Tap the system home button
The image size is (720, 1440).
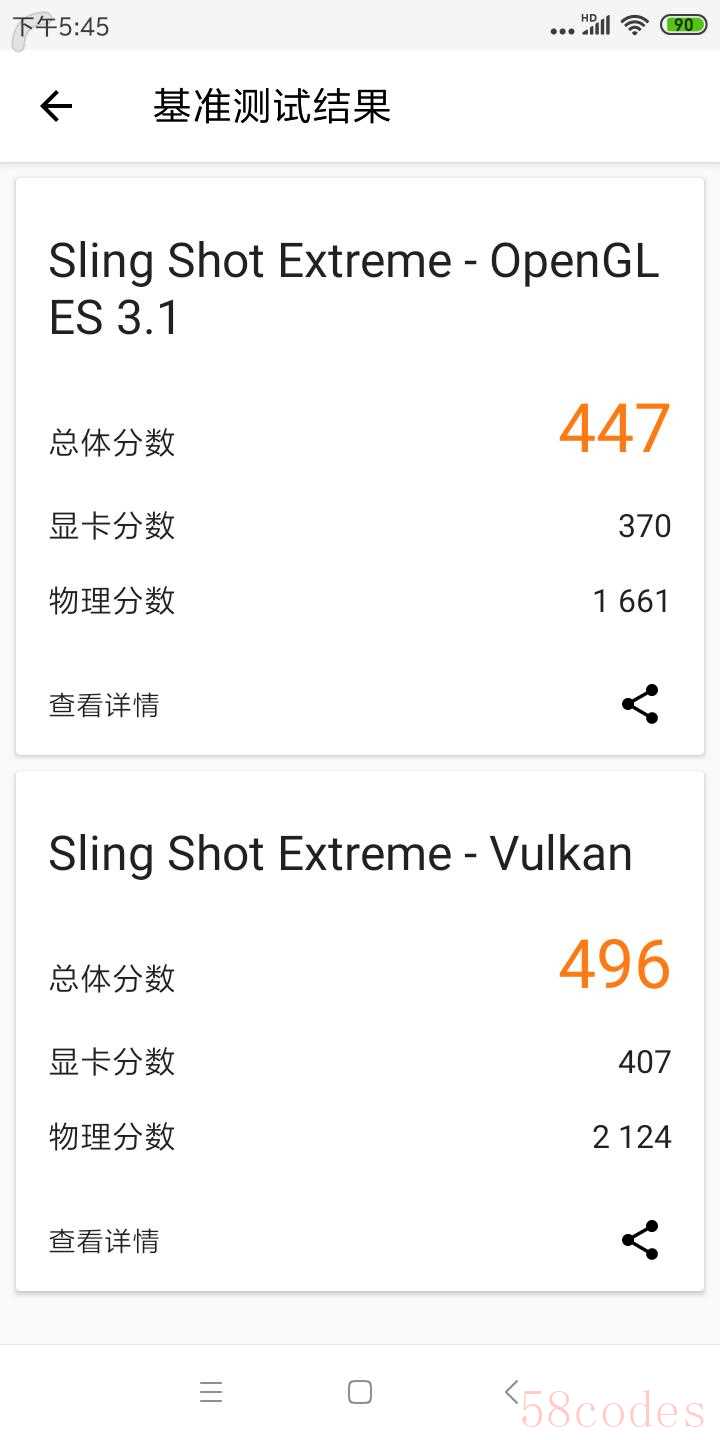tap(360, 1392)
